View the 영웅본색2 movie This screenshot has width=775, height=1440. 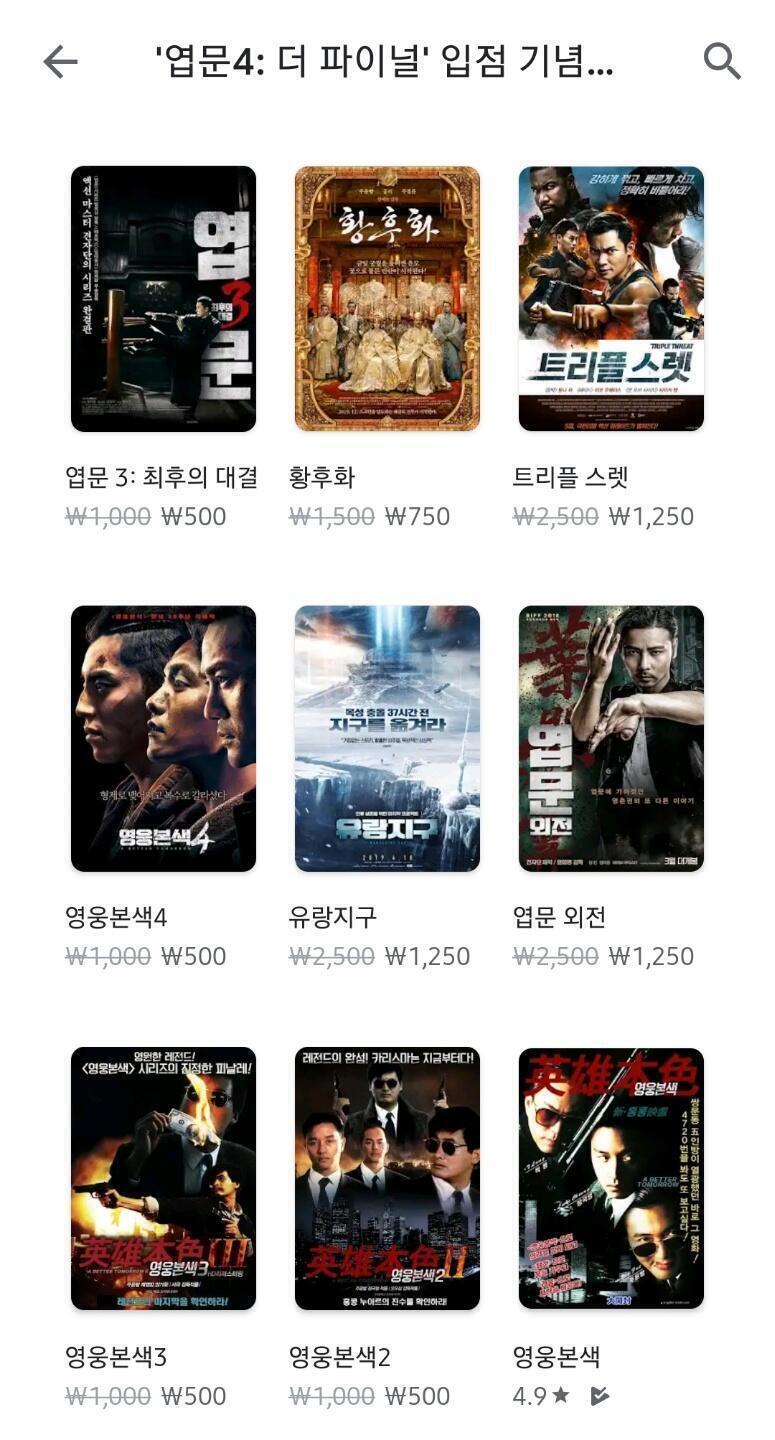(x=387, y=1178)
